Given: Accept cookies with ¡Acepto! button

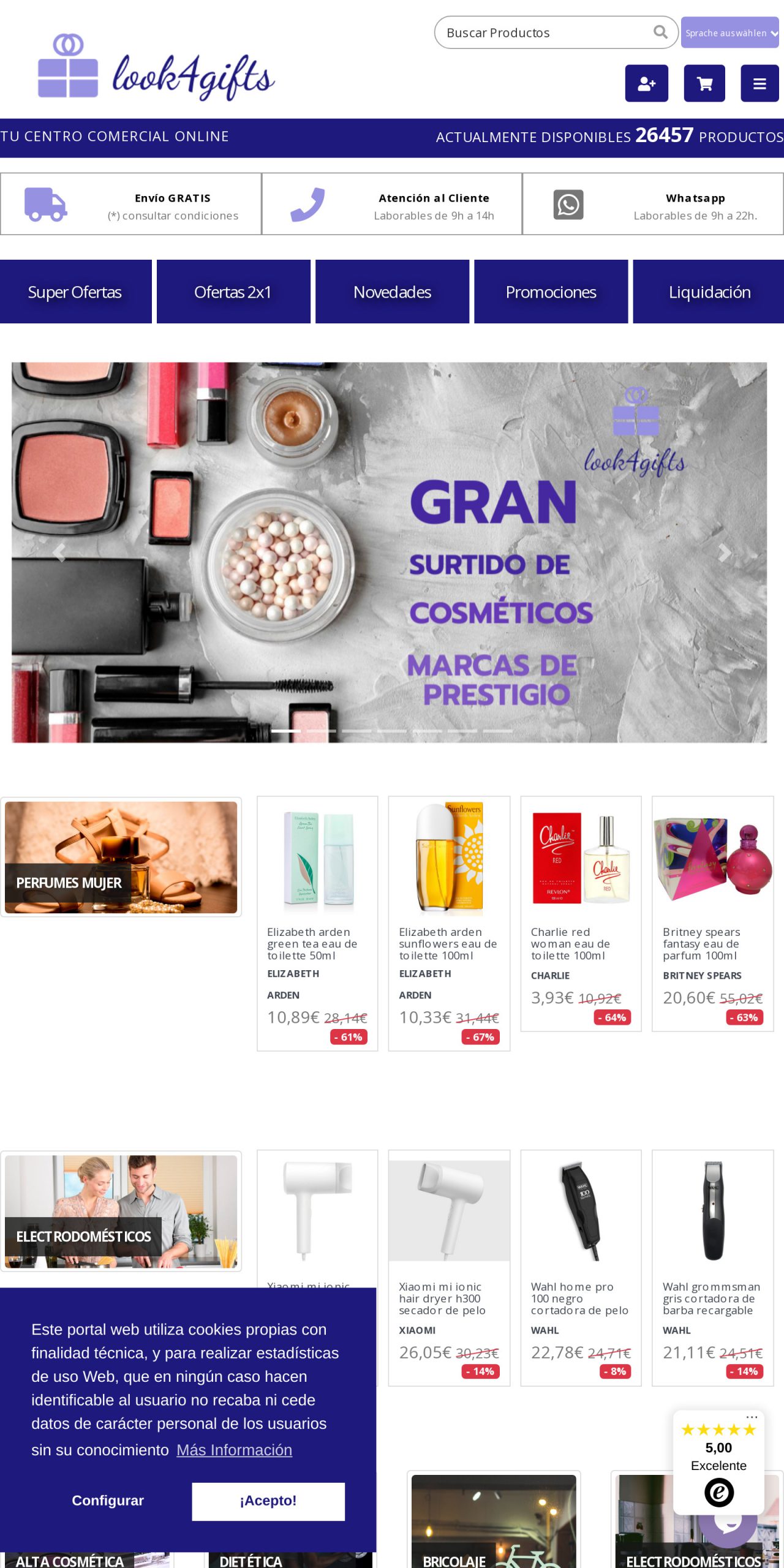Looking at the screenshot, I should point(268,1501).
